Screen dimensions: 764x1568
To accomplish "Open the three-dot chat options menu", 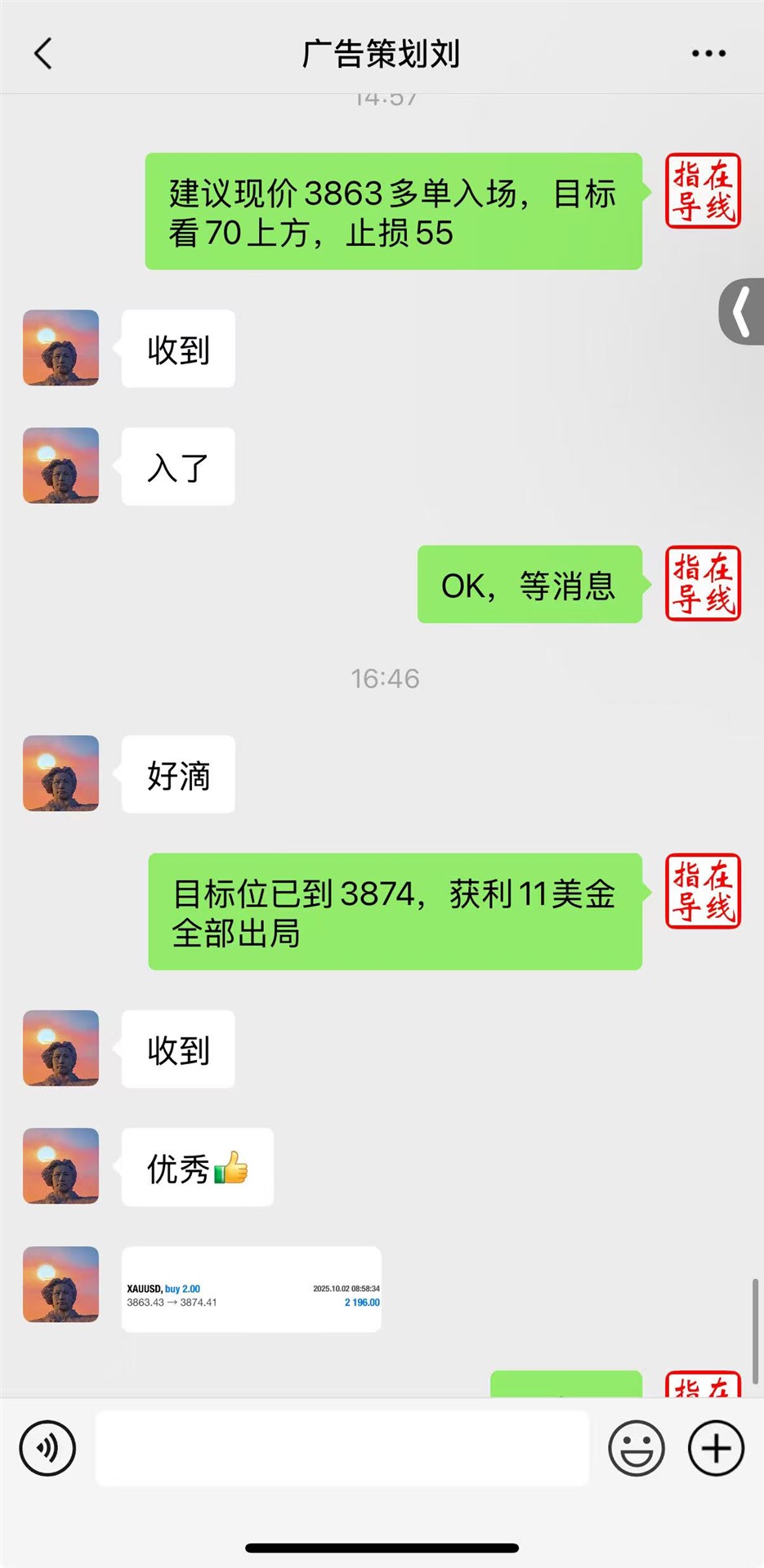I will (x=708, y=54).
